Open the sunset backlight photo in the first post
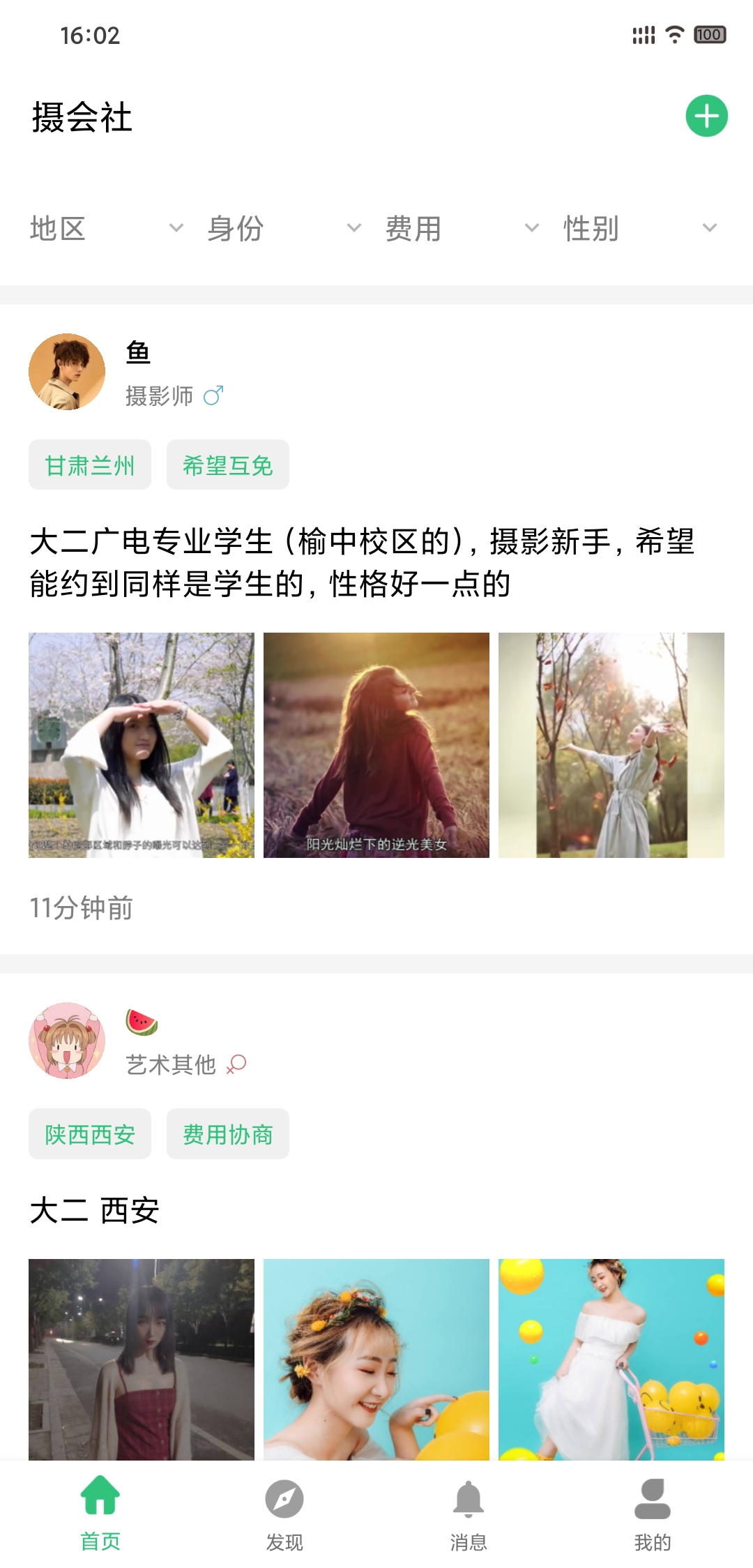This screenshot has height=1568, width=753. pyautogui.click(x=376, y=745)
